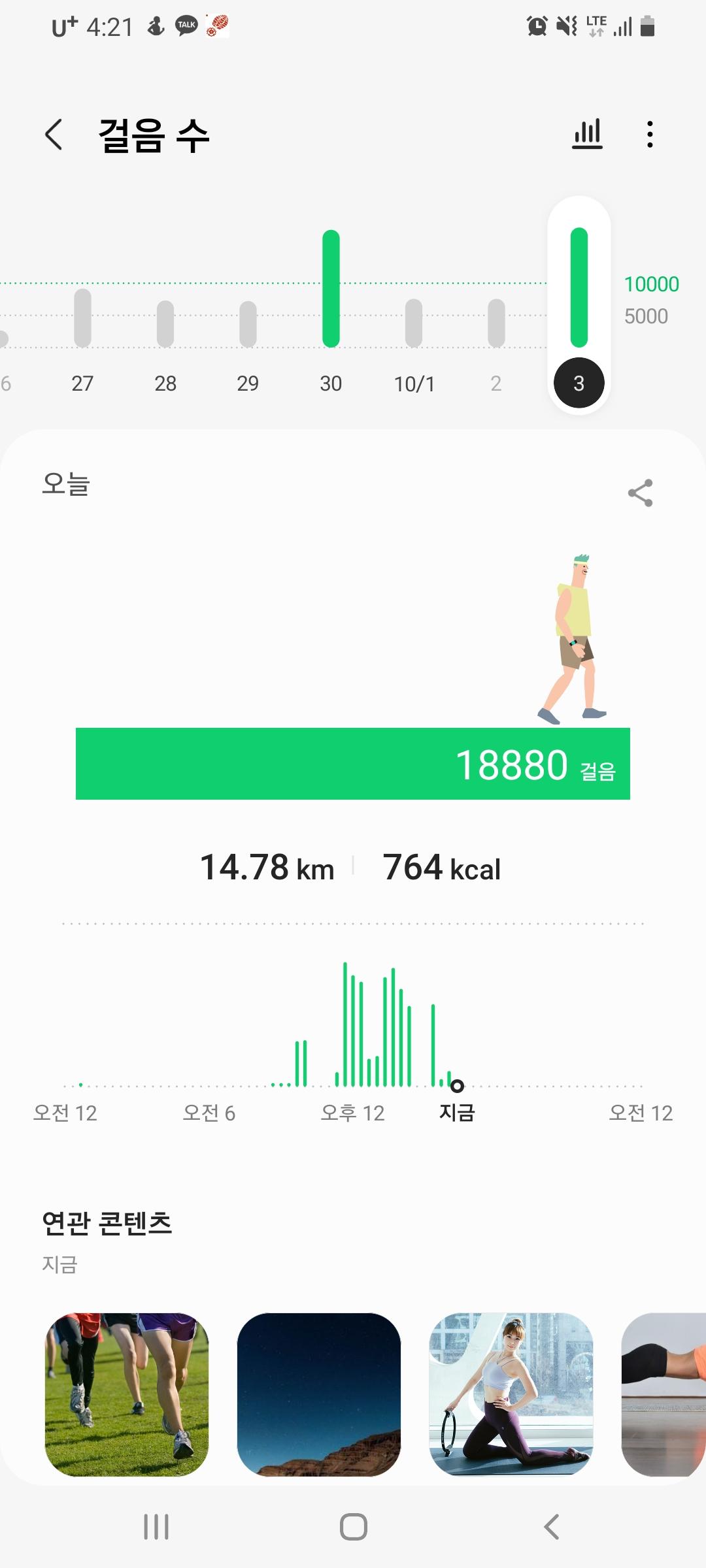
Task: Open the system recent apps view
Action: [x=156, y=1527]
